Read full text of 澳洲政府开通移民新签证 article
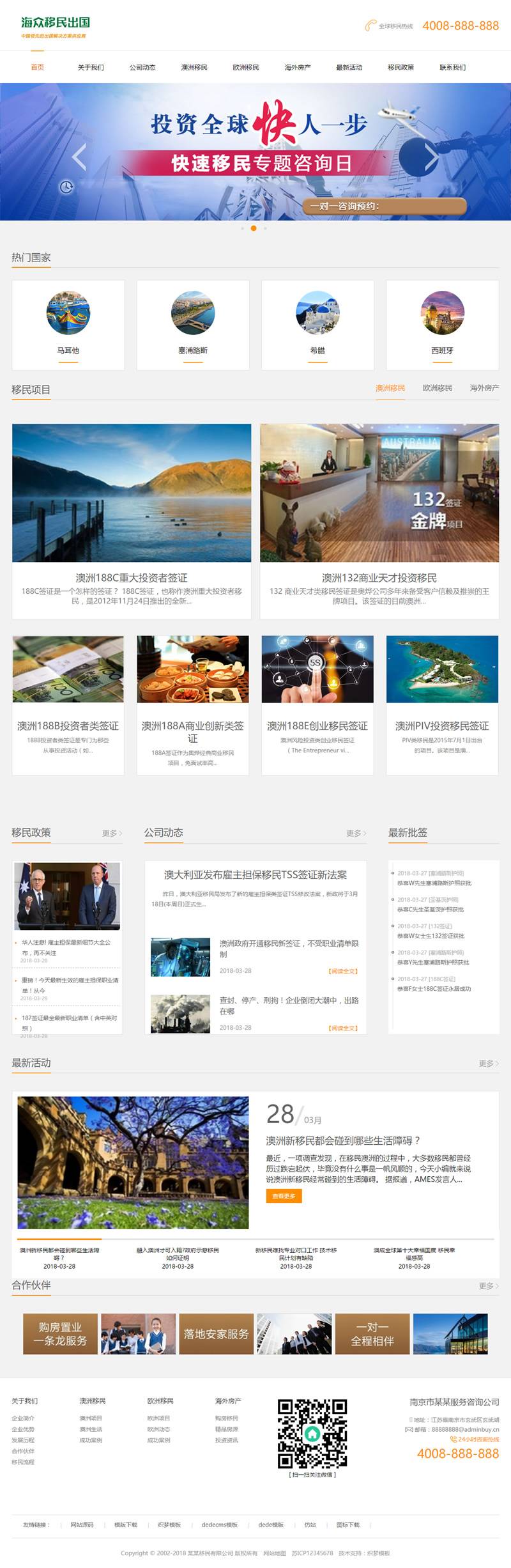Image resolution: width=511 pixels, height=1568 pixels. click(343, 971)
